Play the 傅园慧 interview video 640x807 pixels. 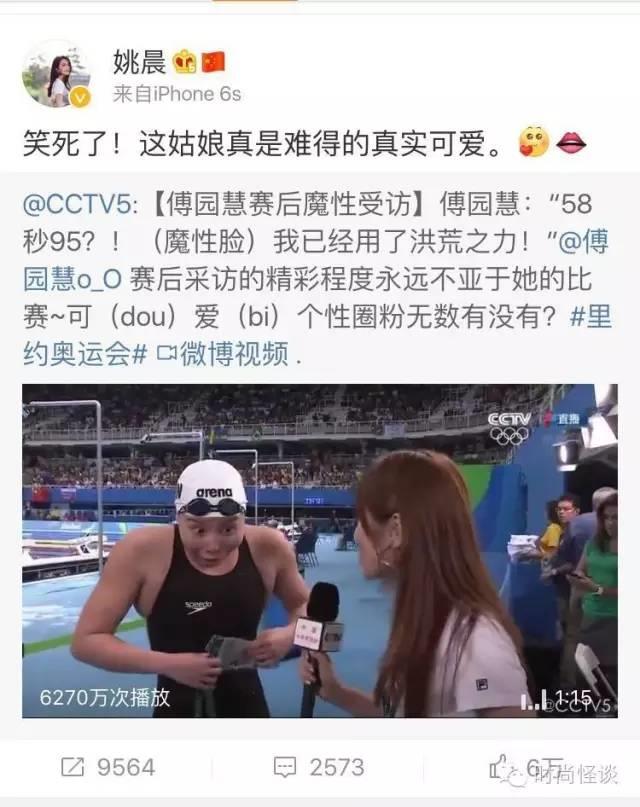pyautogui.click(x=320, y=551)
